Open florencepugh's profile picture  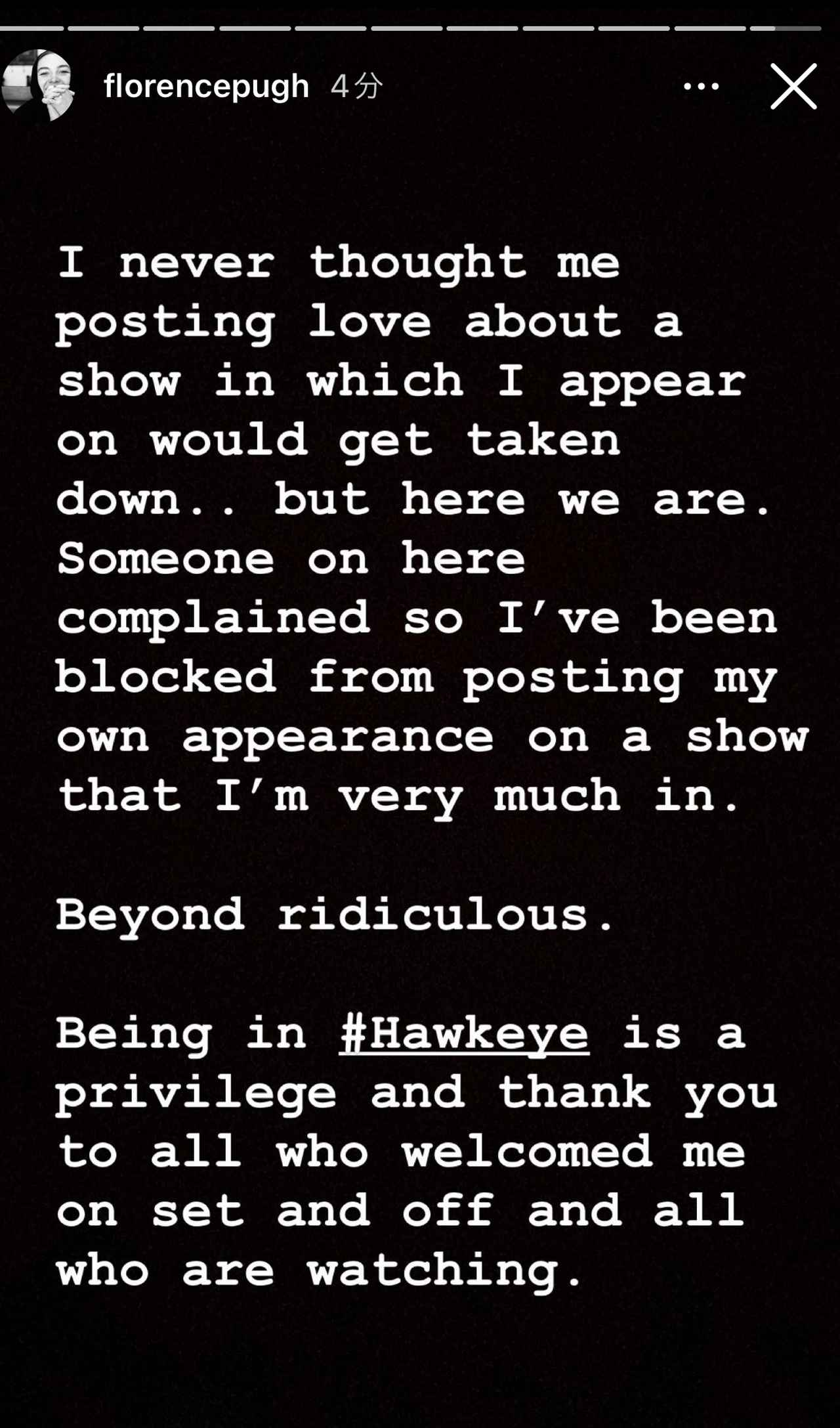tap(38, 85)
